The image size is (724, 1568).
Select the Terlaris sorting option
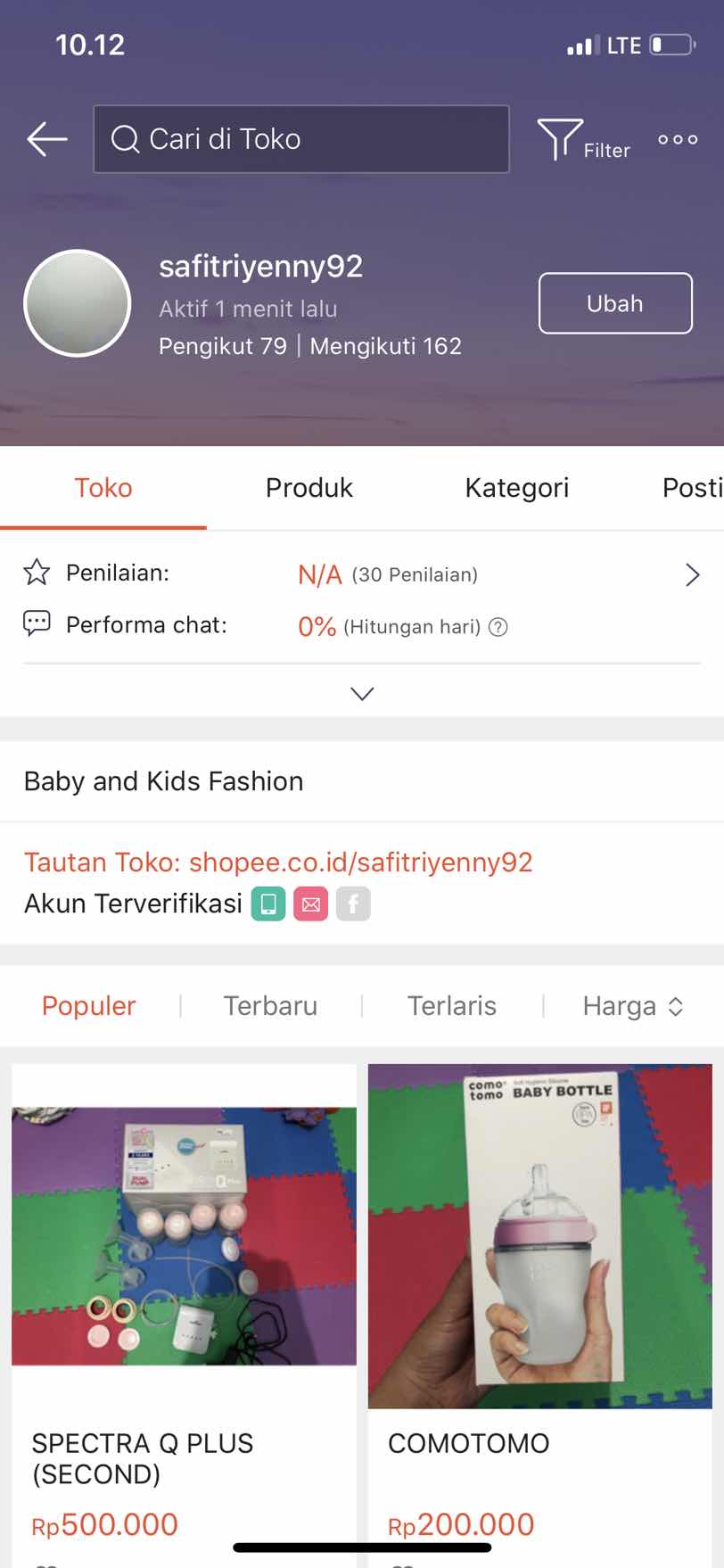(x=452, y=1006)
